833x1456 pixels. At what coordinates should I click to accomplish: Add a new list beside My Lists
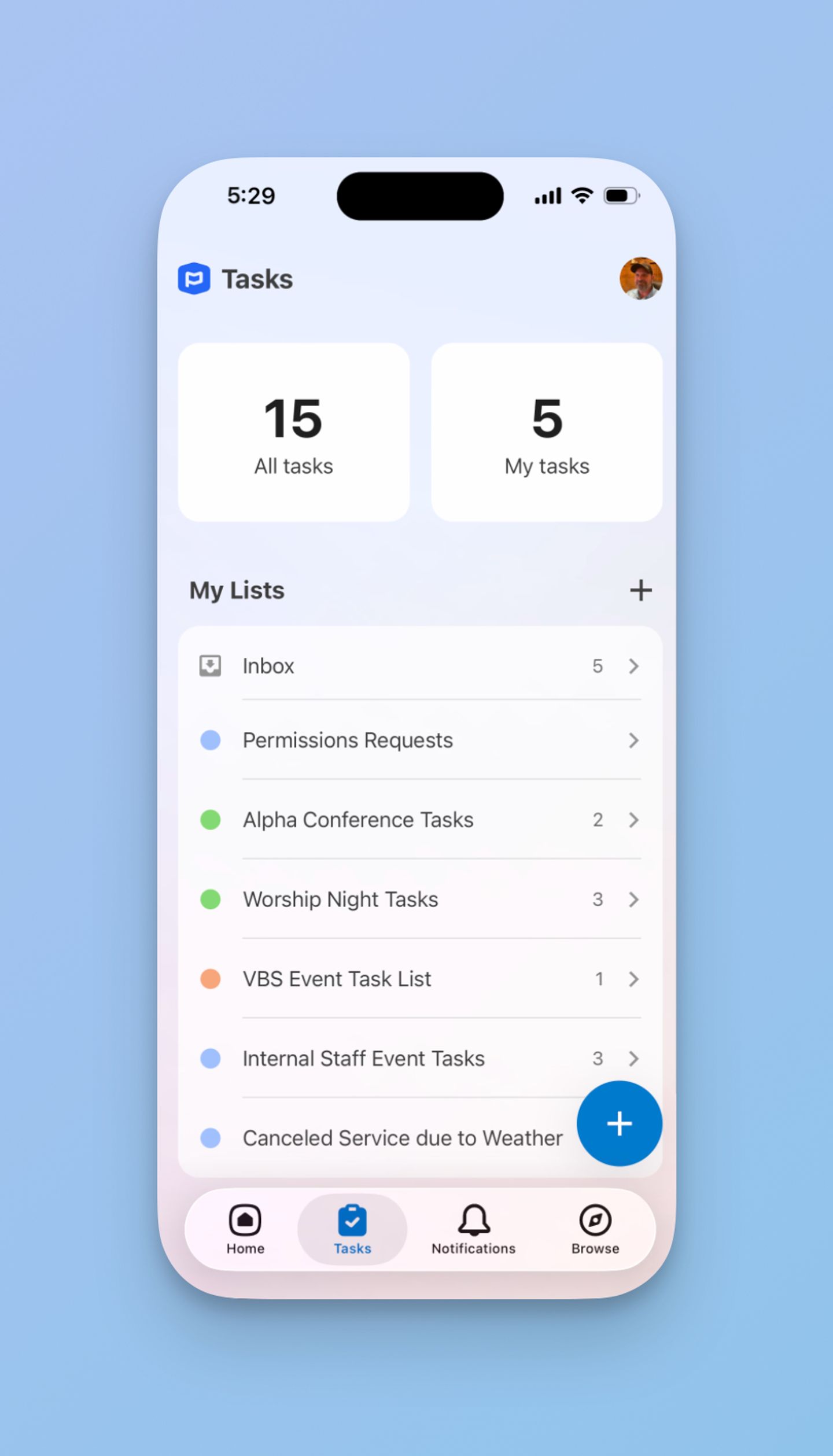pyautogui.click(x=640, y=590)
